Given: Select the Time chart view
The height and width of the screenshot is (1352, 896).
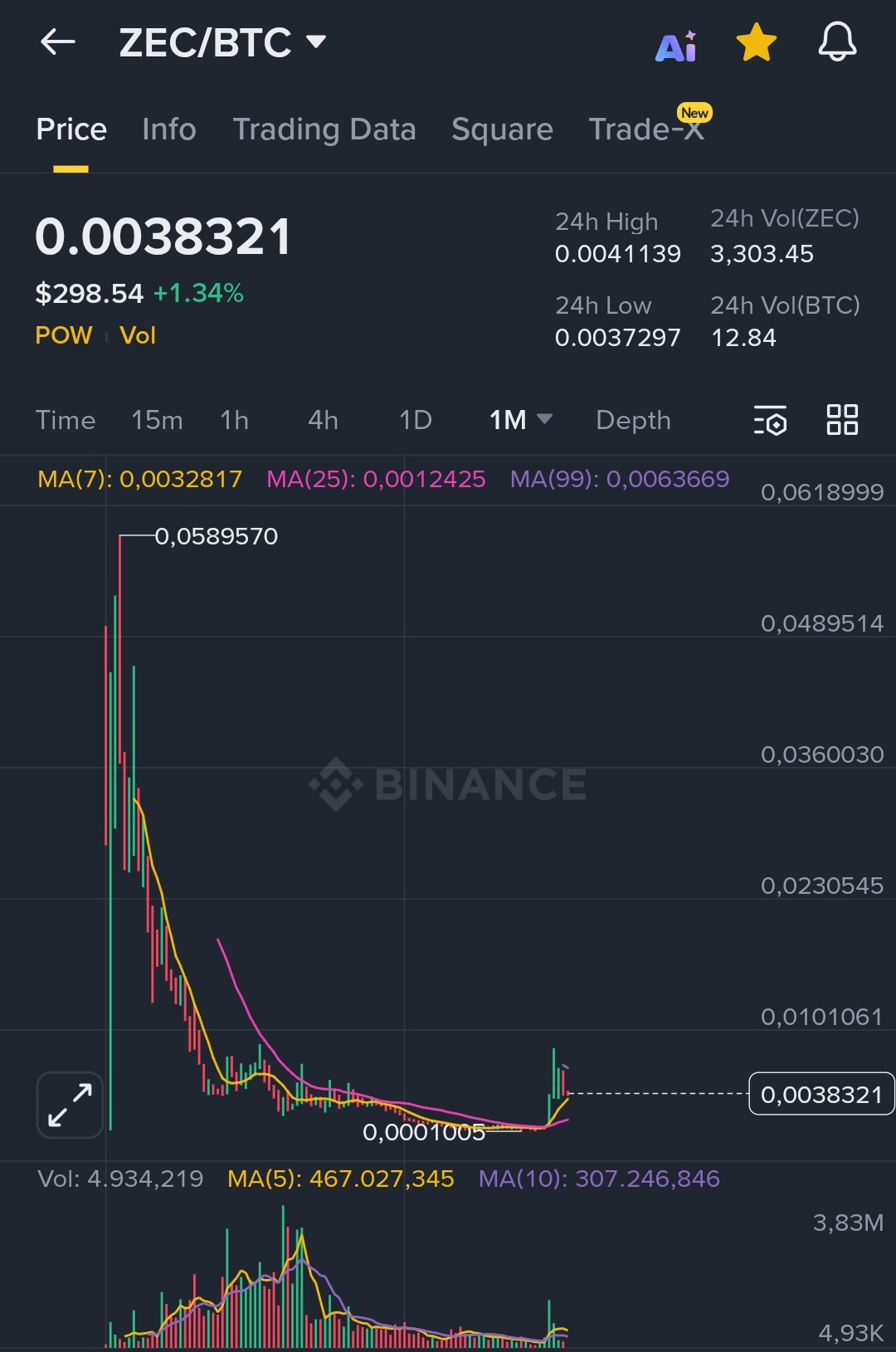Looking at the screenshot, I should [66, 420].
